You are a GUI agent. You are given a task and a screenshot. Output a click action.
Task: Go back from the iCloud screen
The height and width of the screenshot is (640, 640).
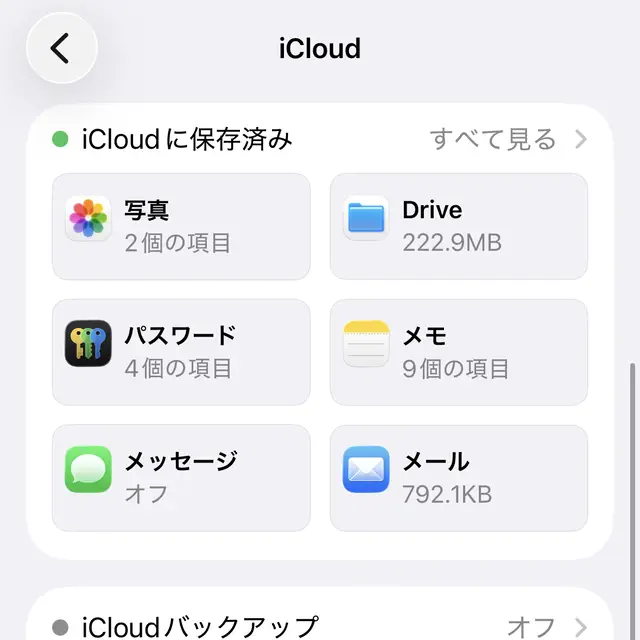[x=61, y=48]
